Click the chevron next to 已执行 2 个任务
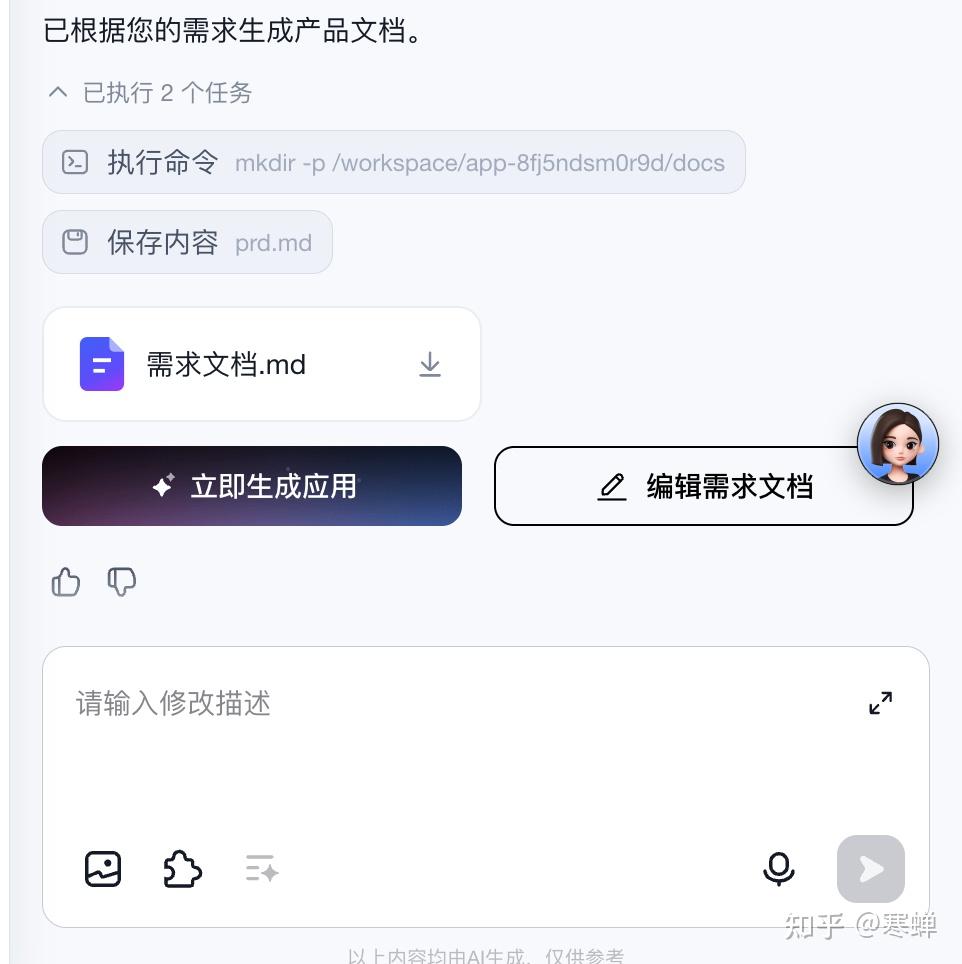962x964 pixels. [57, 92]
